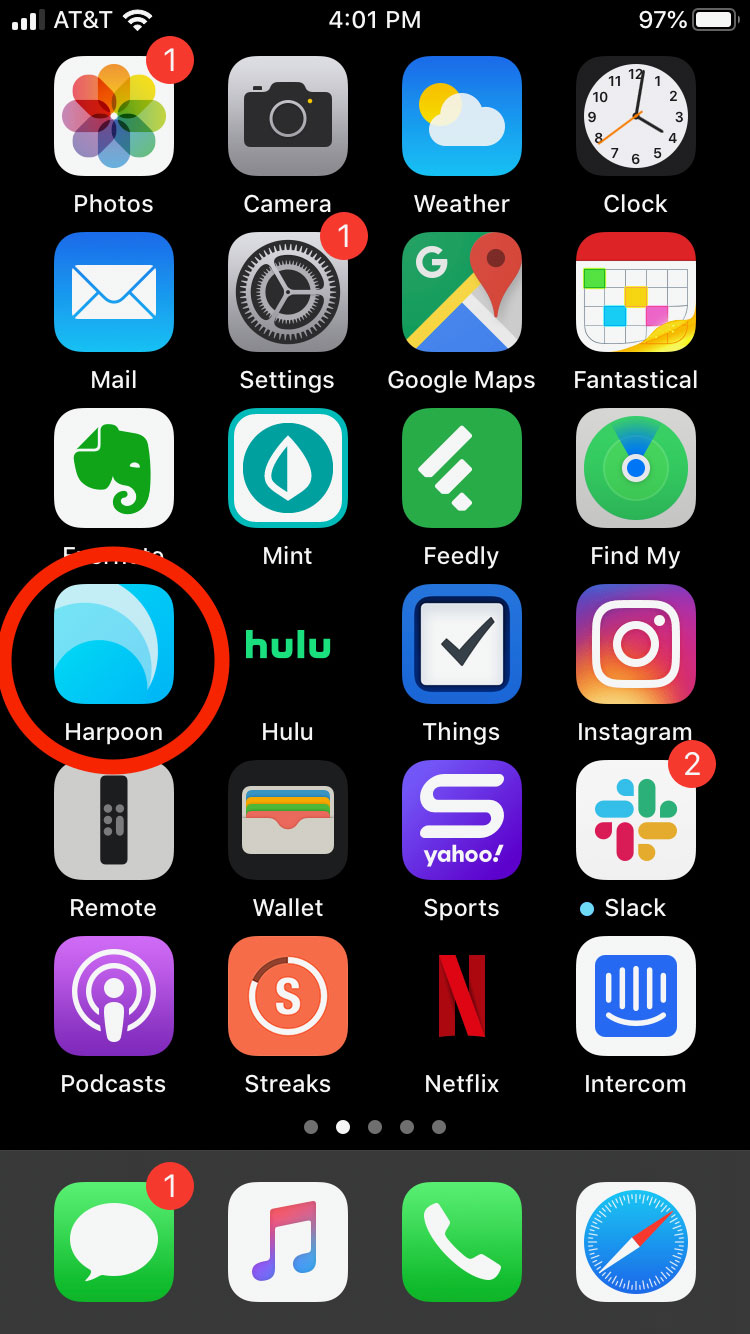Open the Mail app
This screenshot has width=750, height=1334.
pos(114,292)
